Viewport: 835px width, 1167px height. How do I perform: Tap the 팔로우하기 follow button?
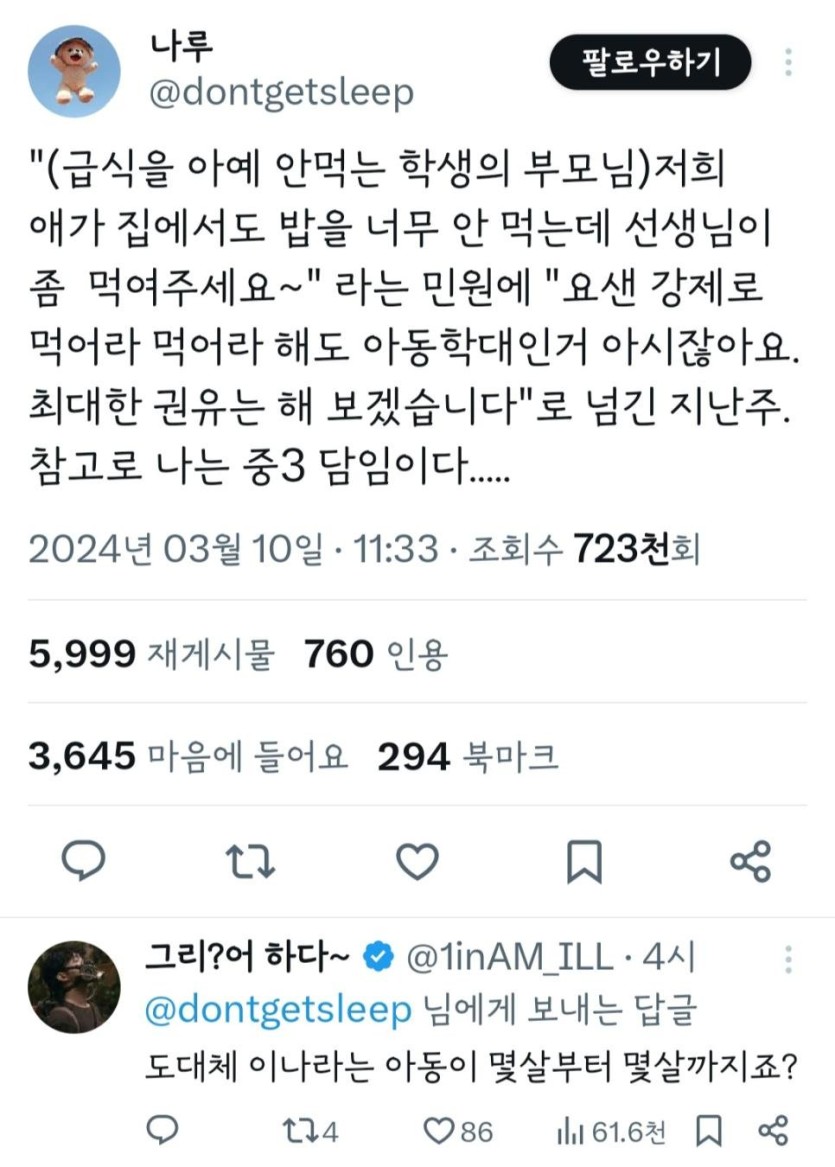tap(650, 64)
